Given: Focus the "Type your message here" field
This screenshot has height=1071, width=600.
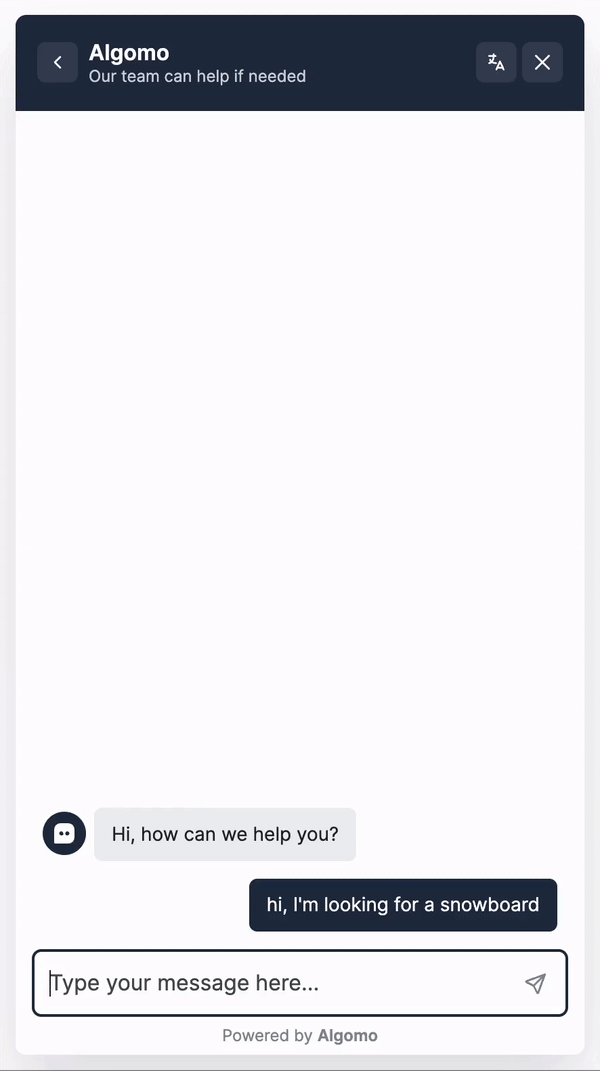Looking at the screenshot, I should tap(280, 983).
